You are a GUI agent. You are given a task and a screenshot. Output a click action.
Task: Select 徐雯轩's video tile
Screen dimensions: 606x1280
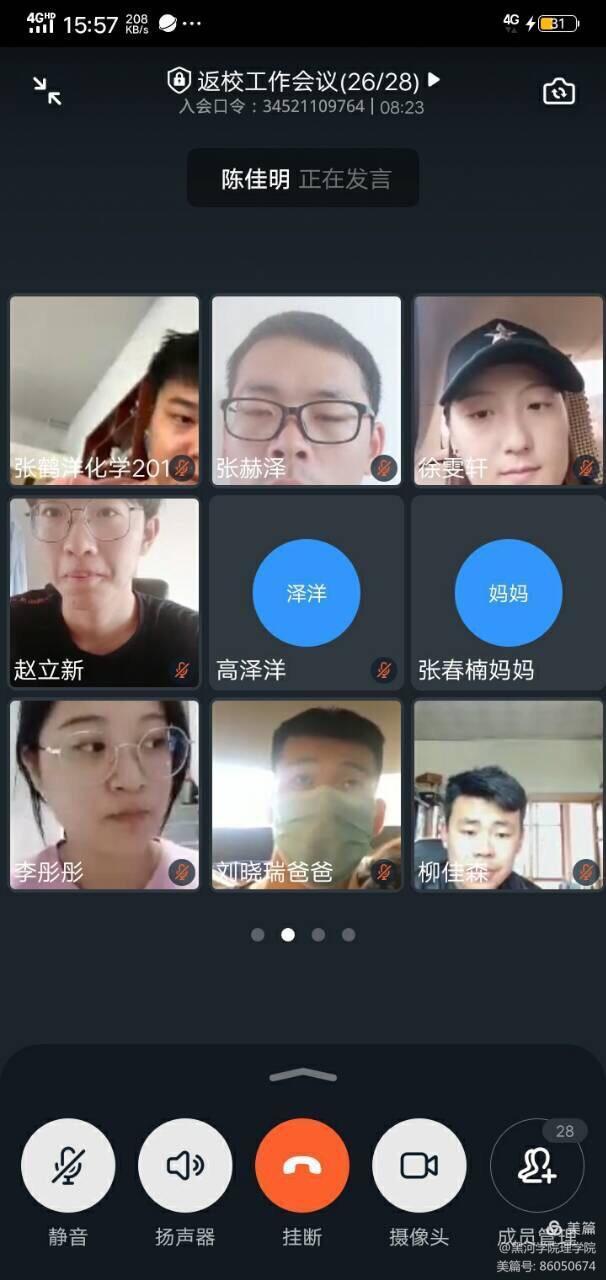coord(508,390)
